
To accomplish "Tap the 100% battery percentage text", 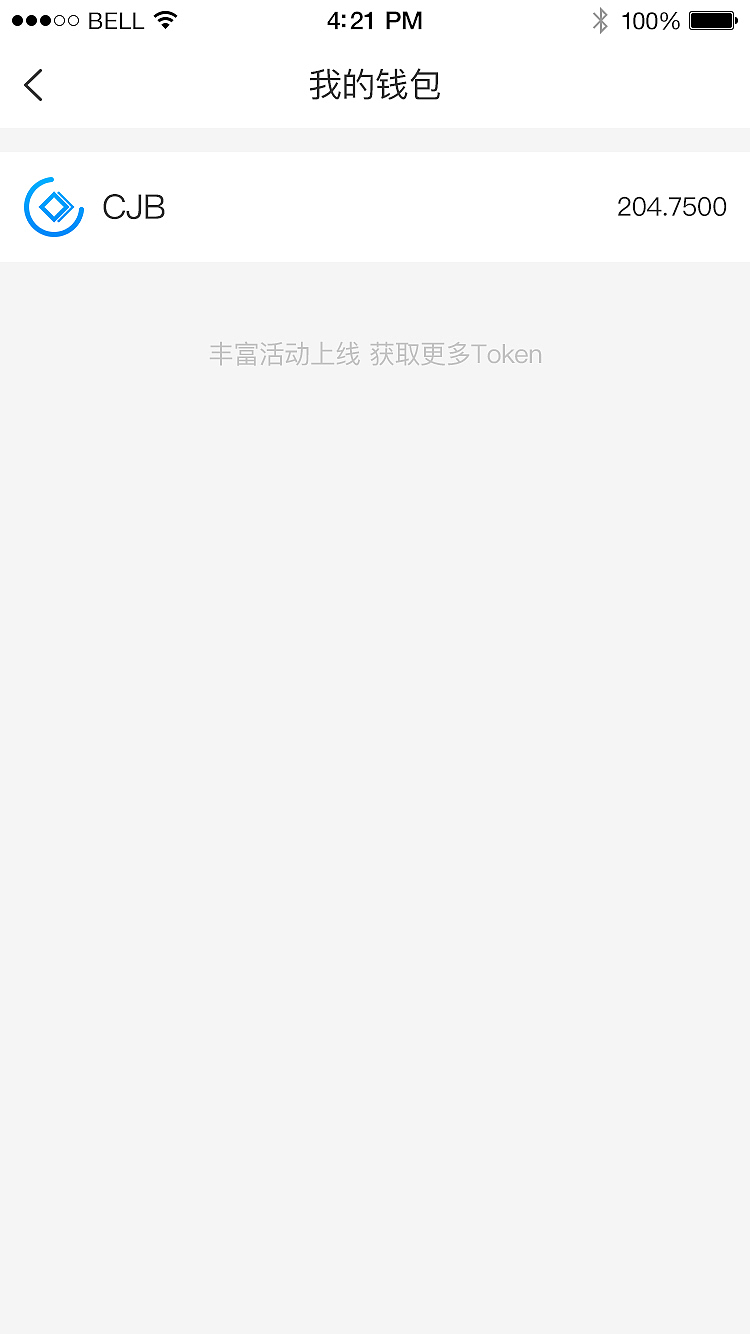I will click(649, 21).
